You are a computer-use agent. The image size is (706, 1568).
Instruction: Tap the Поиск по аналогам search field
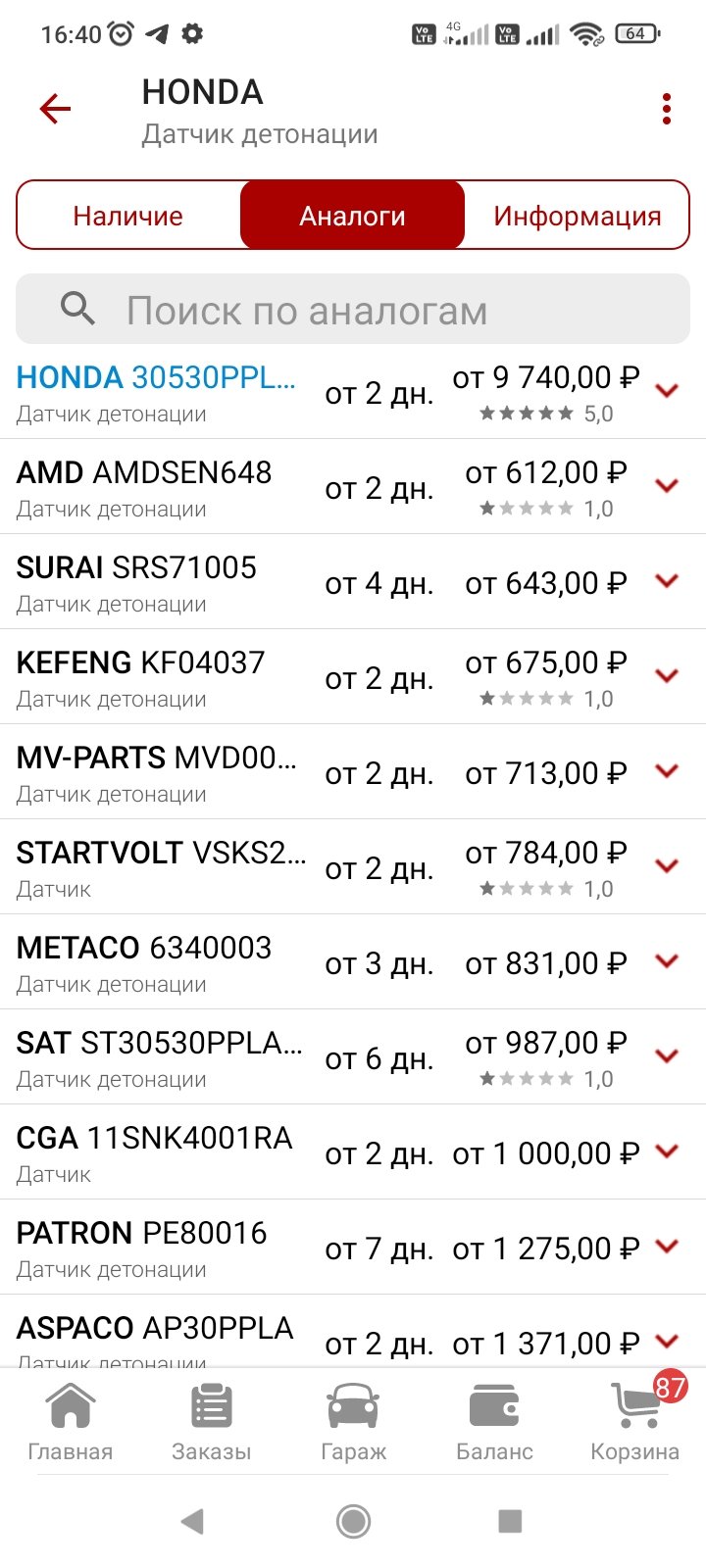pyautogui.click(x=353, y=310)
